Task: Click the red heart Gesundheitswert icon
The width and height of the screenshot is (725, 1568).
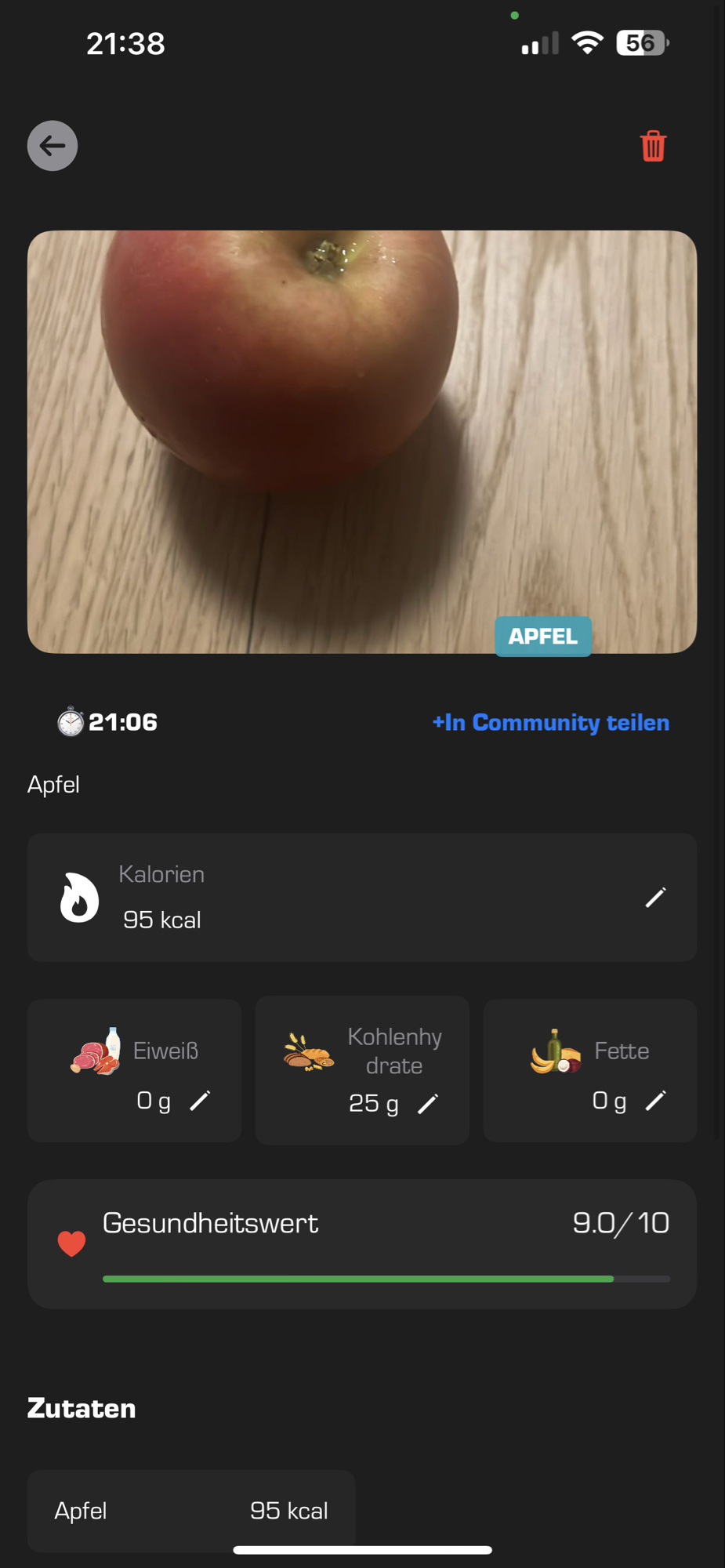Action: point(71,1243)
